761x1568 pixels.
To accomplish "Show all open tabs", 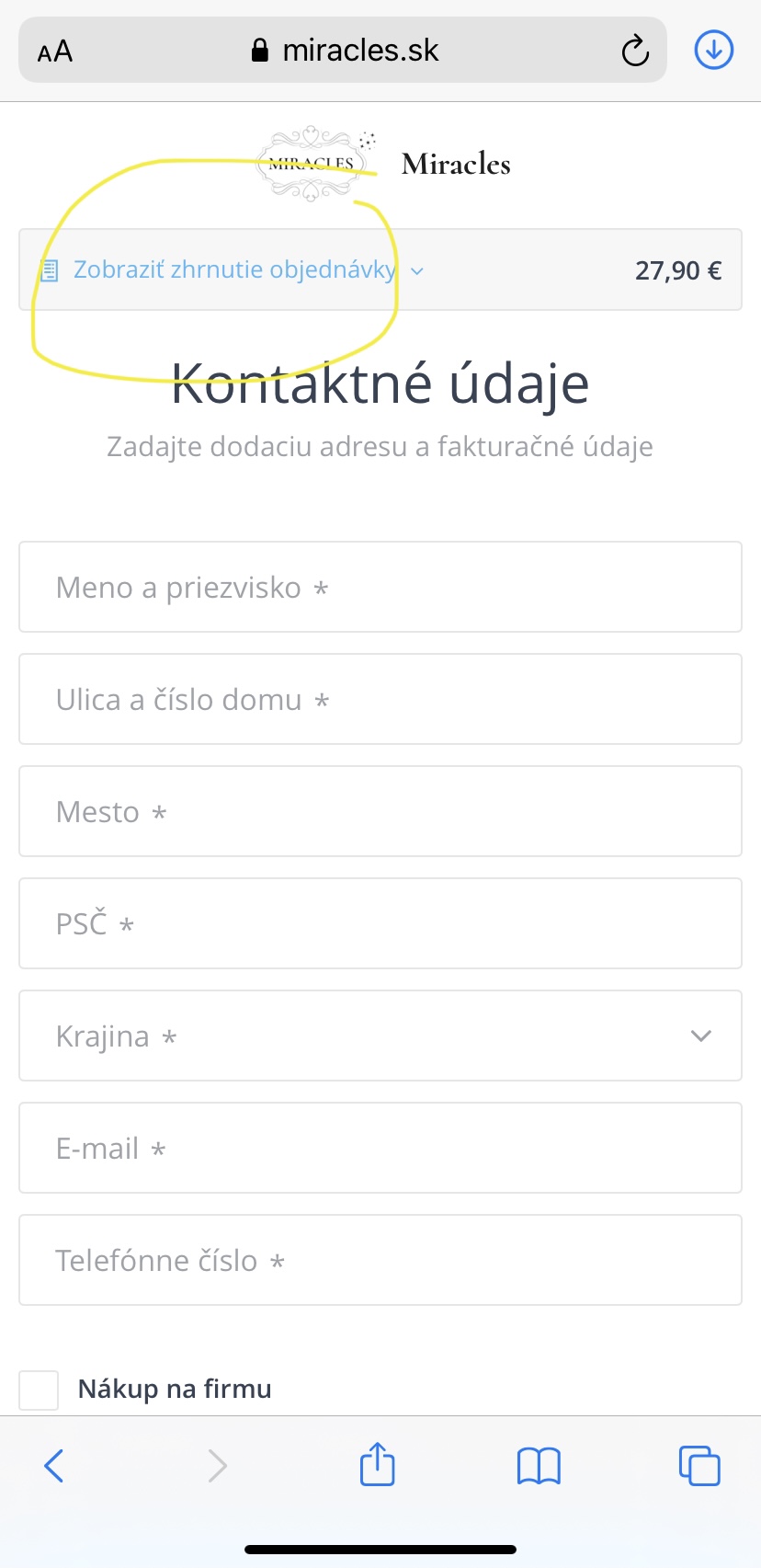I will pos(699,1466).
